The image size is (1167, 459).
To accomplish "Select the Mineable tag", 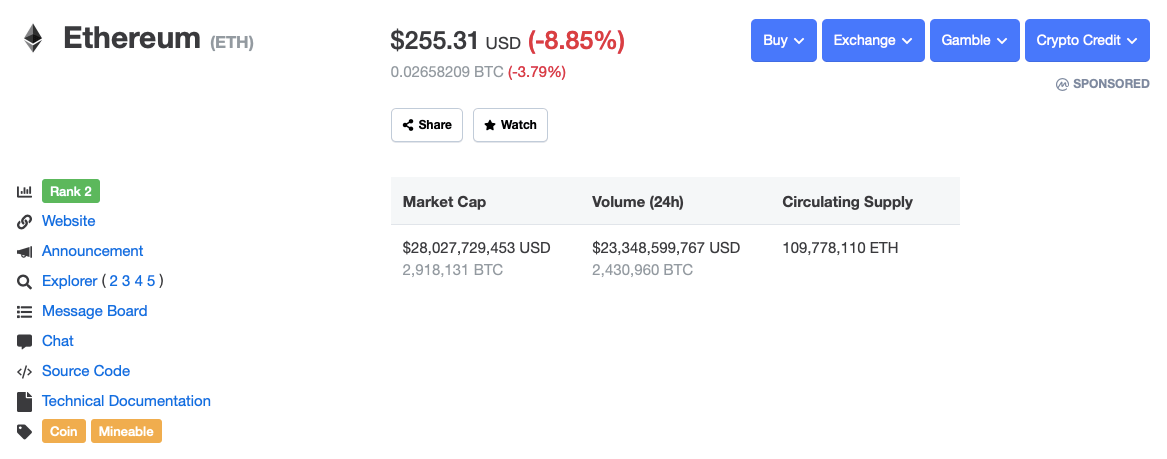I will [x=126, y=431].
